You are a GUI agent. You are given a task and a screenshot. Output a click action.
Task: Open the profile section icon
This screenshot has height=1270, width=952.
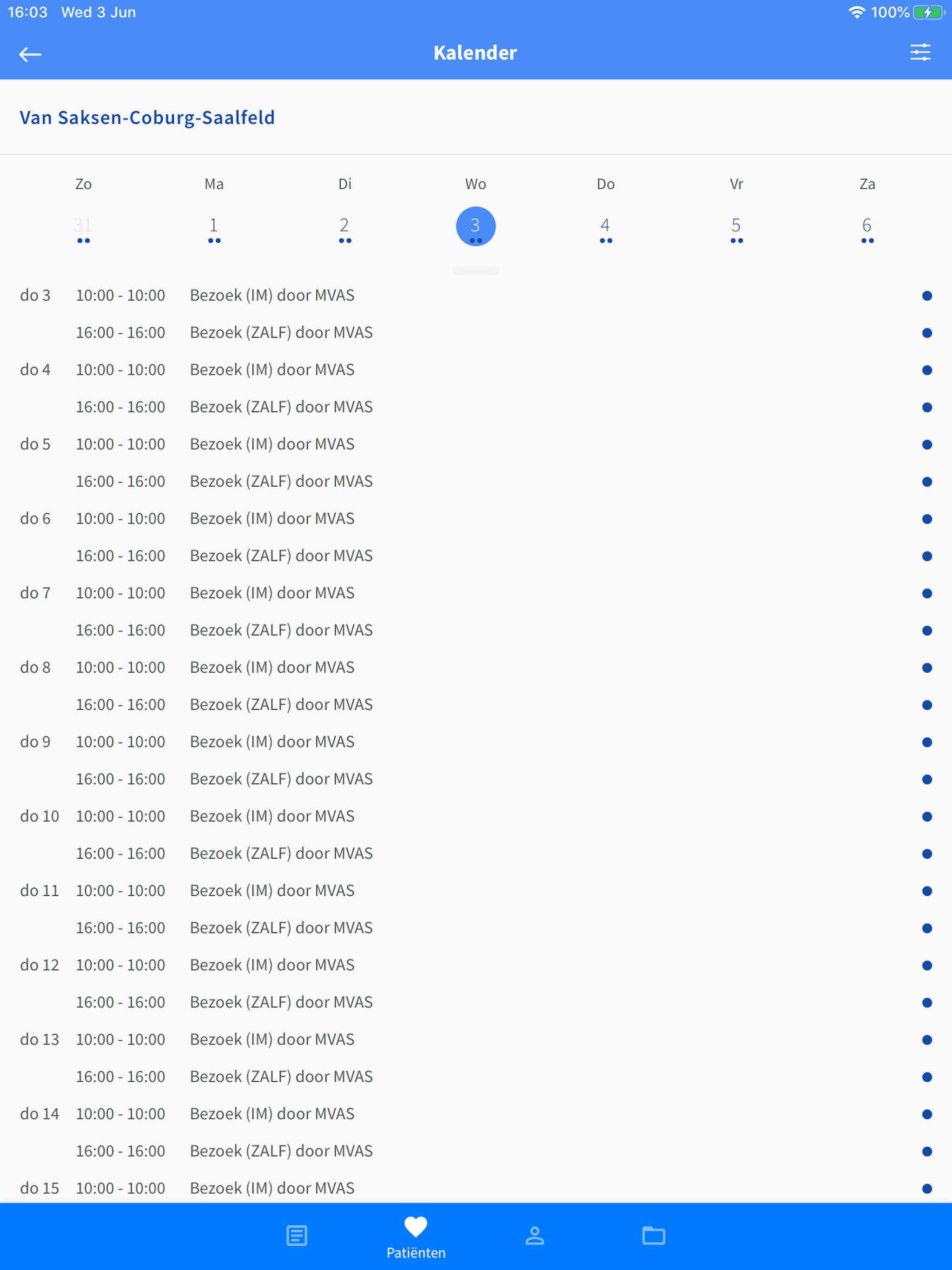(535, 1236)
